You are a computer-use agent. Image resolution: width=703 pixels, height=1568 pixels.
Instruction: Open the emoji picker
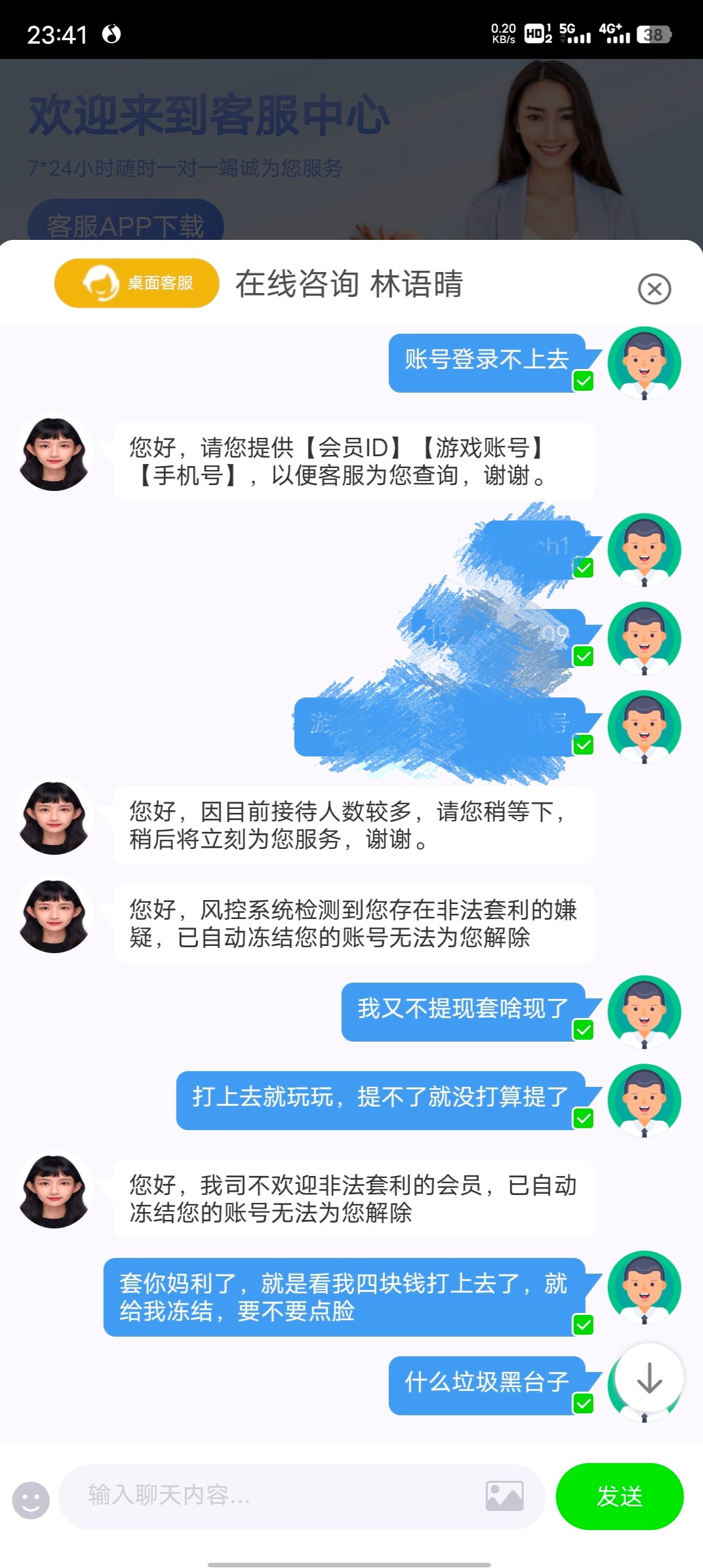coord(31,1499)
